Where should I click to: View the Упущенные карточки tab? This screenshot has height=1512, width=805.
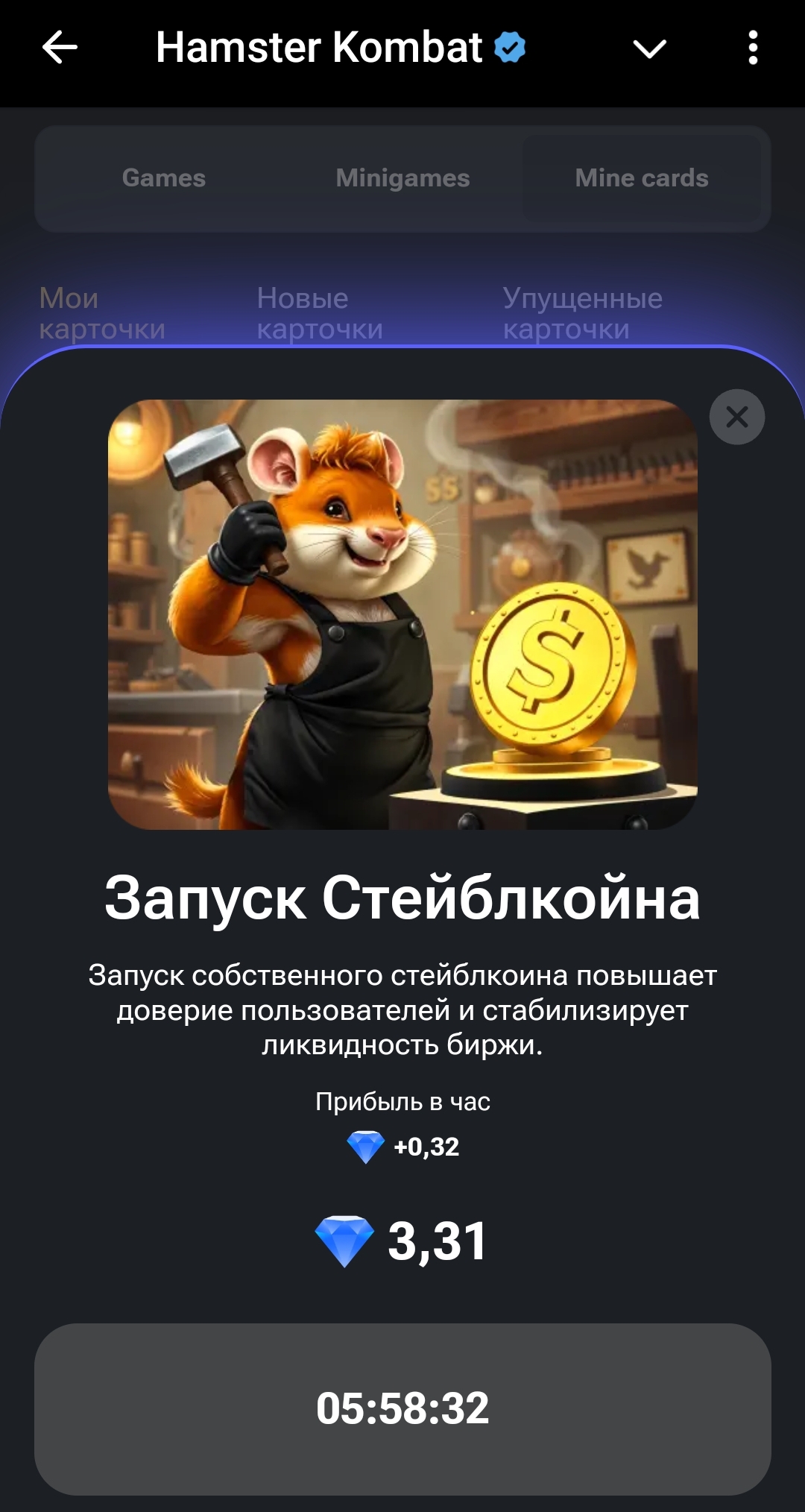pos(582,313)
